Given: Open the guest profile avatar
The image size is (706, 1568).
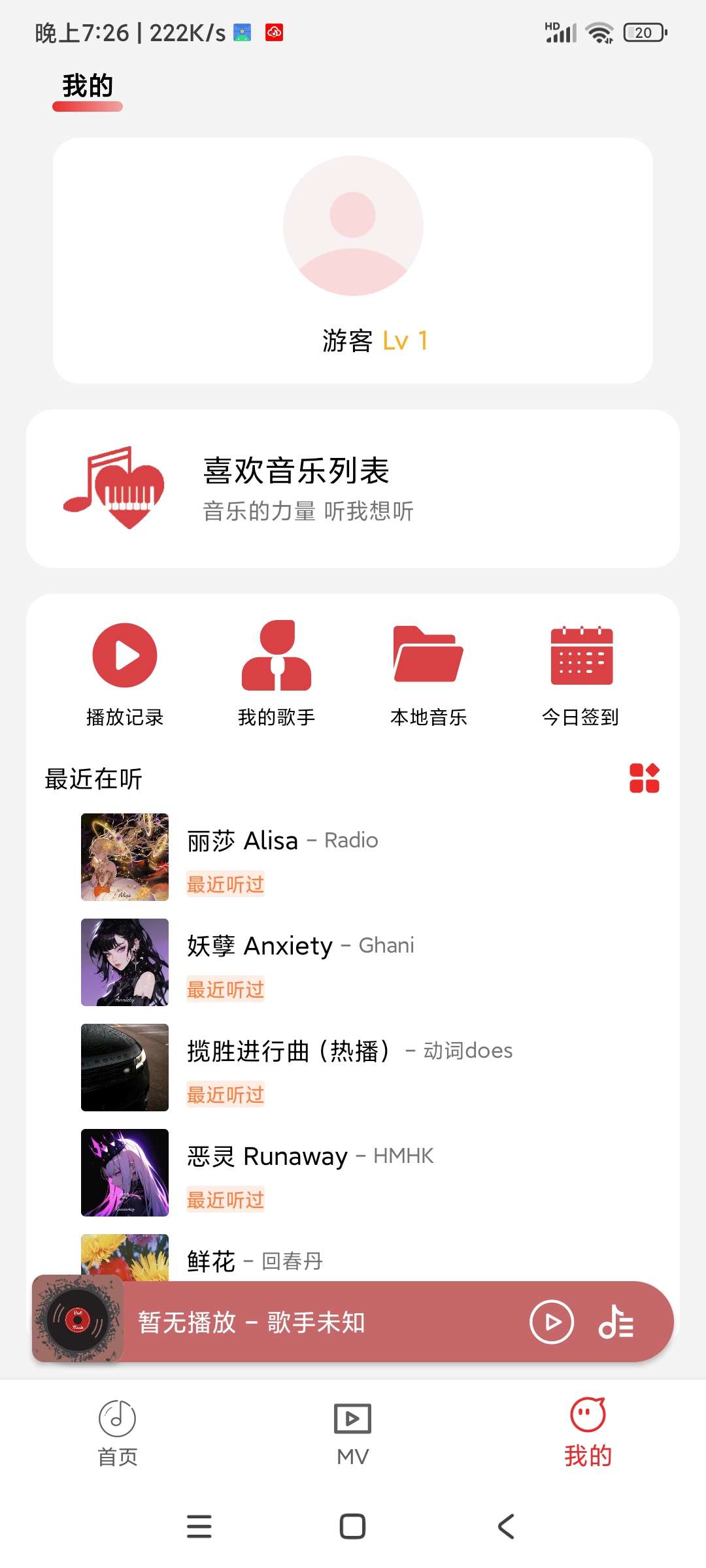Looking at the screenshot, I should [353, 225].
